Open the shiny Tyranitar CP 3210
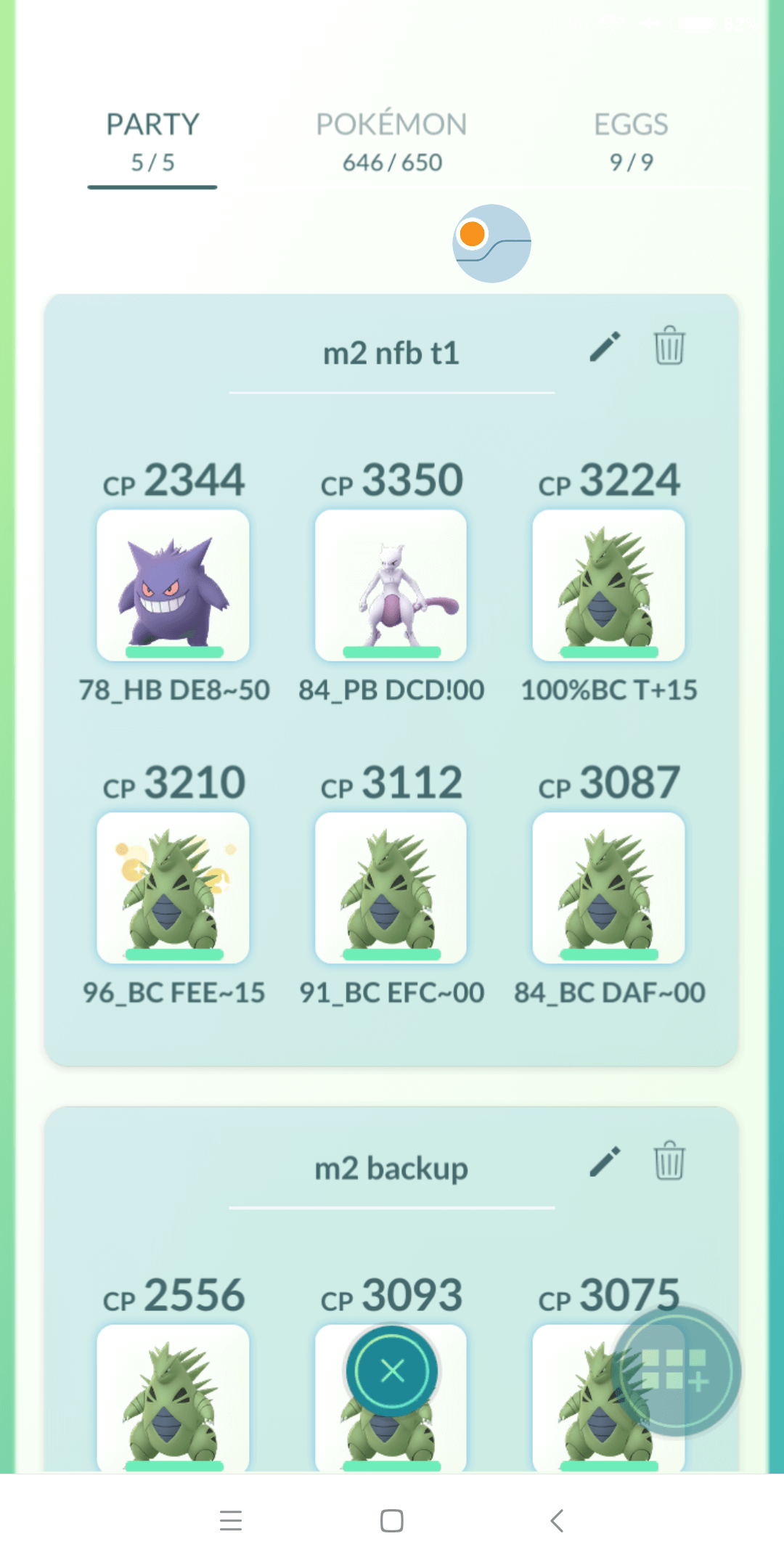Screen dimensions: 784x1568 [x=173, y=888]
